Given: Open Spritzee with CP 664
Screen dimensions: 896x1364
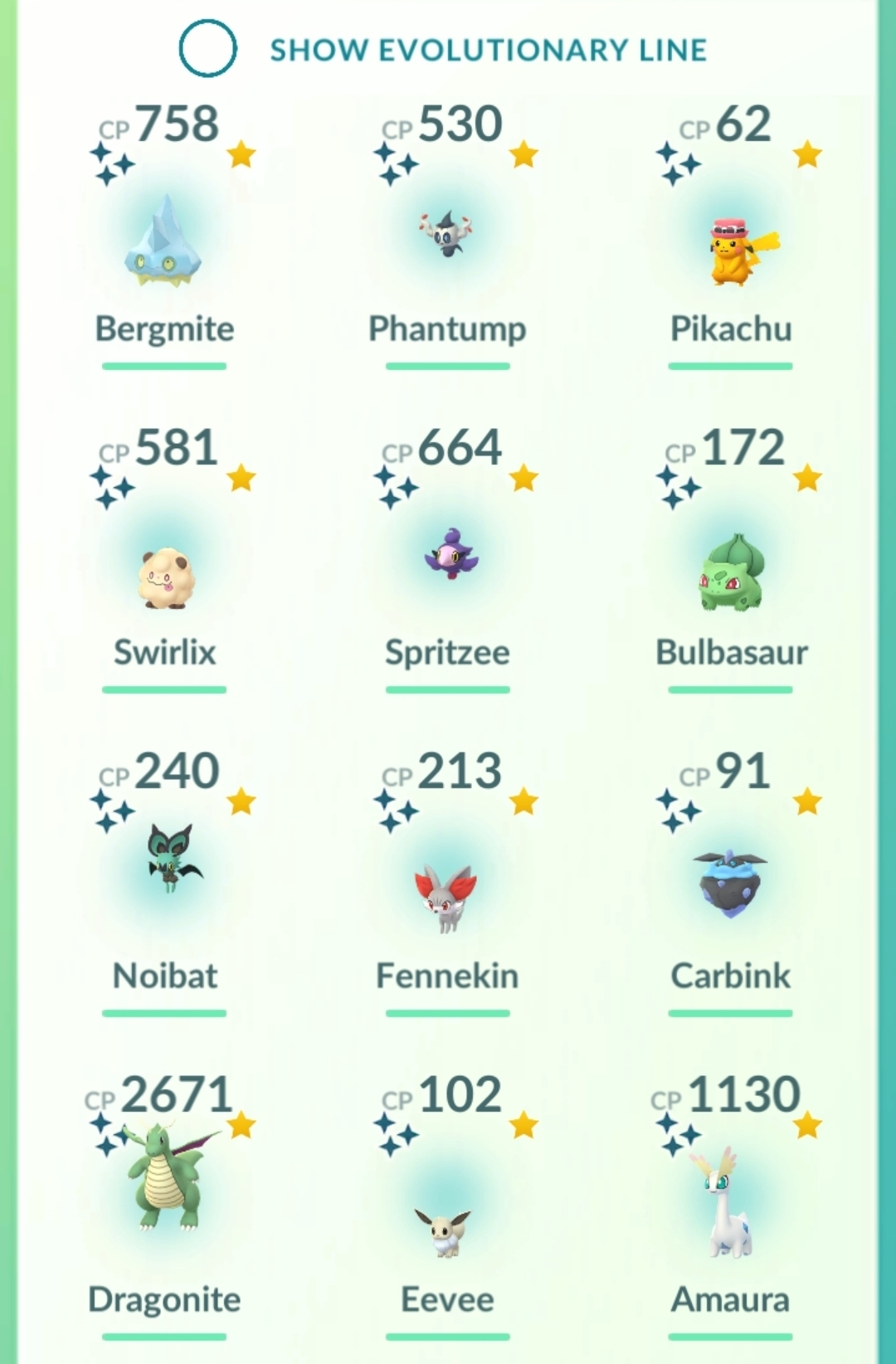Looking at the screenshot, I should [449, 555].
